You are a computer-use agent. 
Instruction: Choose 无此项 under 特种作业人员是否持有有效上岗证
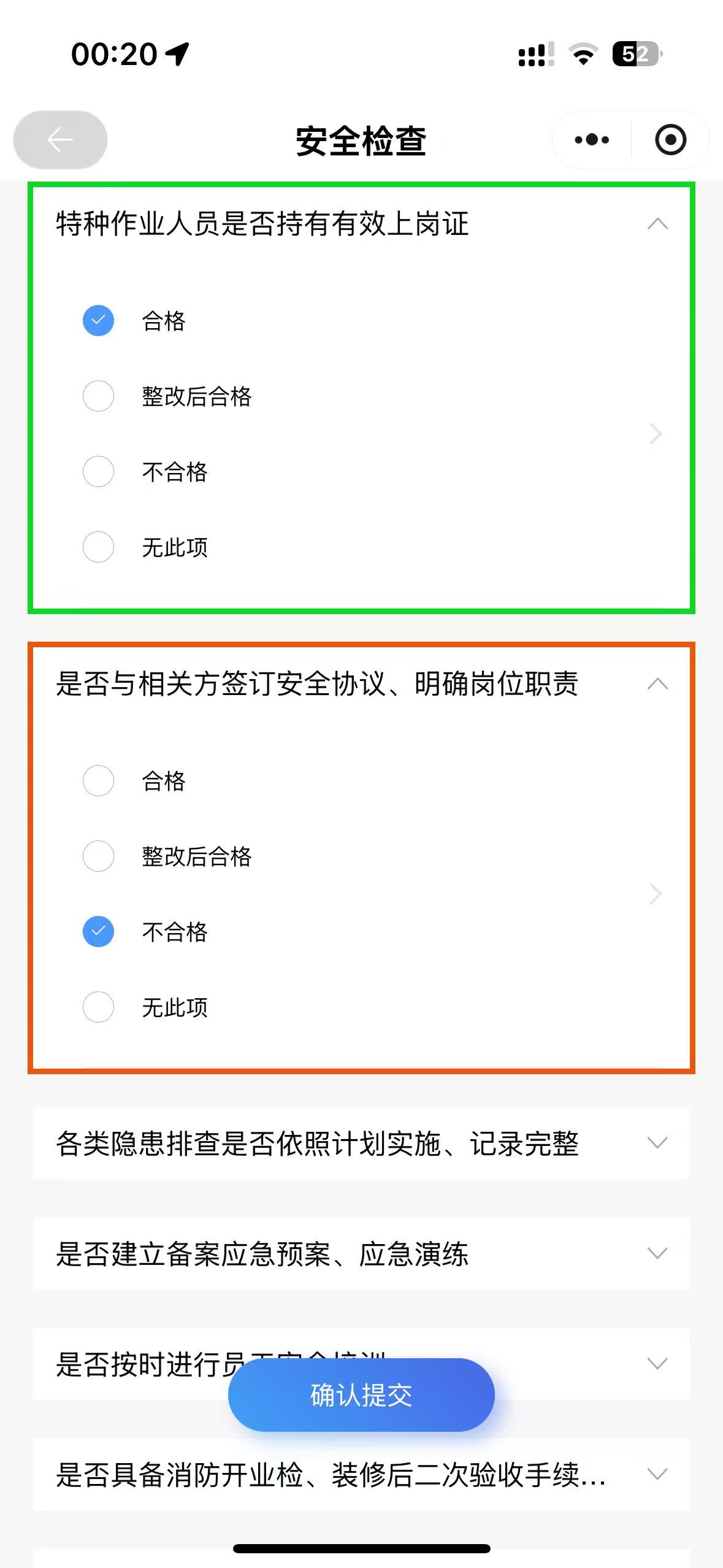(98, 547)
